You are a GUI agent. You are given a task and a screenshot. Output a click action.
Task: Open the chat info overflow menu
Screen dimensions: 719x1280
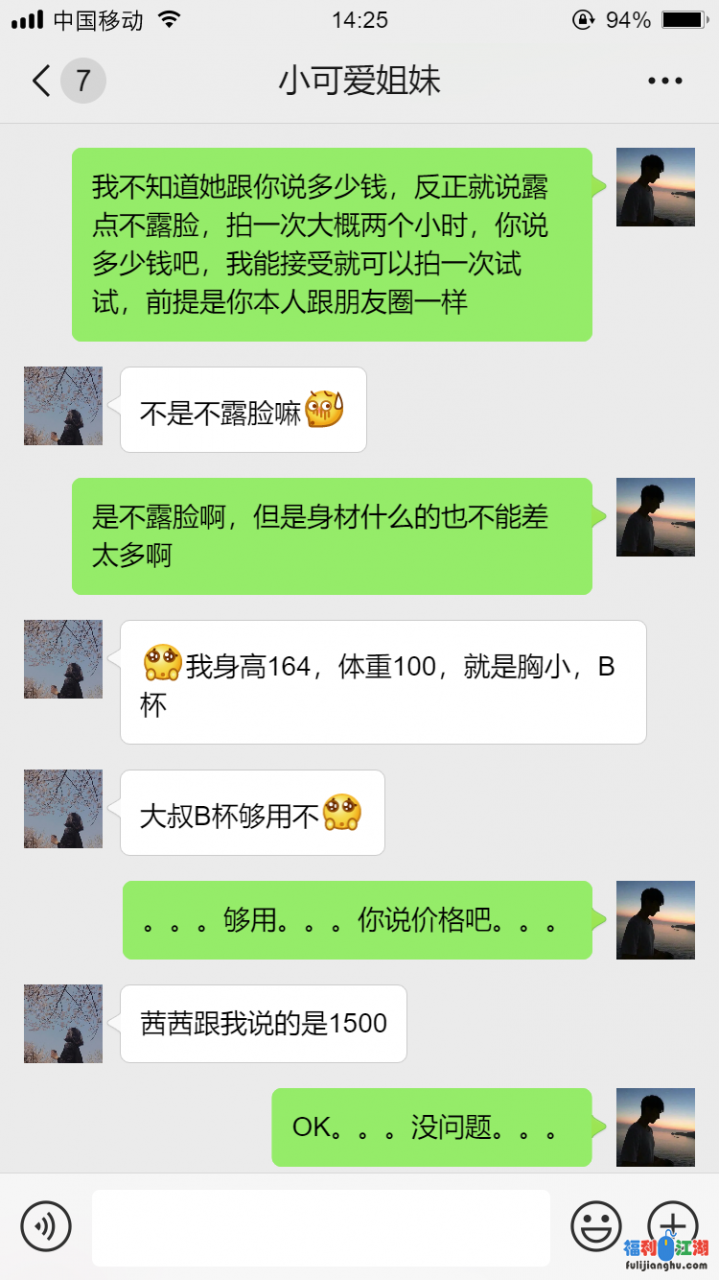(x=664, y=81)
